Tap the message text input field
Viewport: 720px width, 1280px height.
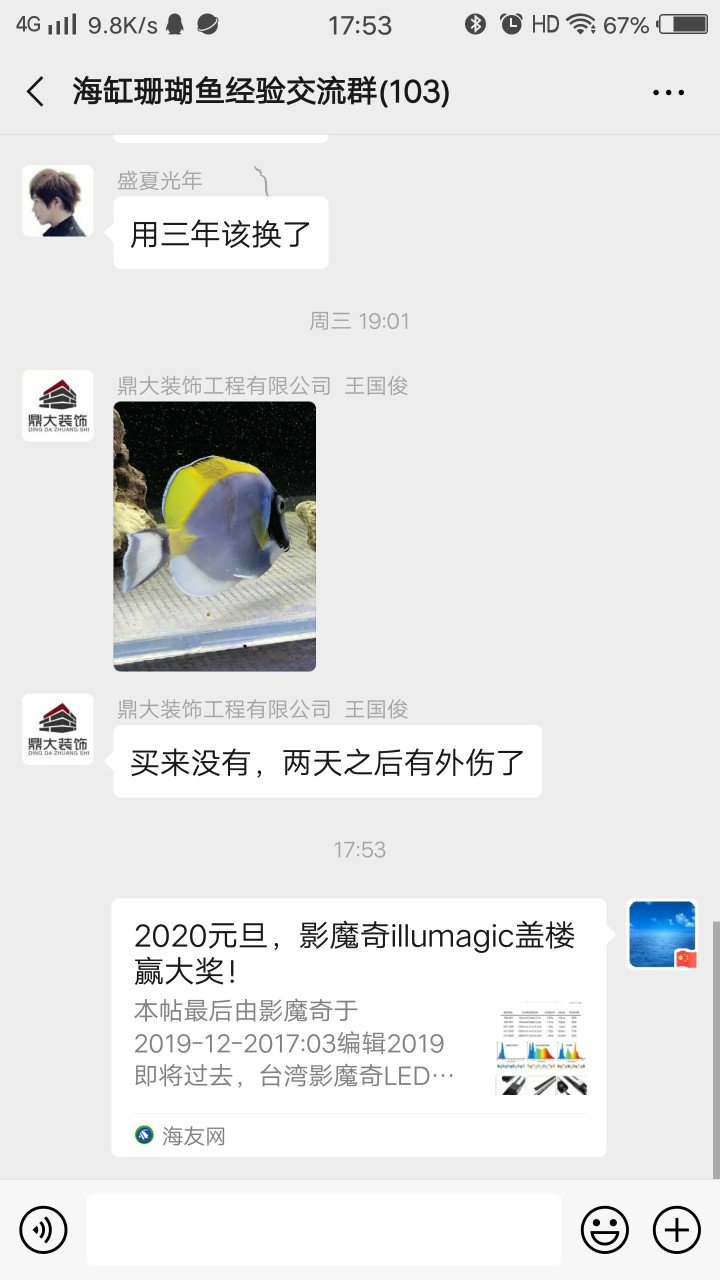323,1229
